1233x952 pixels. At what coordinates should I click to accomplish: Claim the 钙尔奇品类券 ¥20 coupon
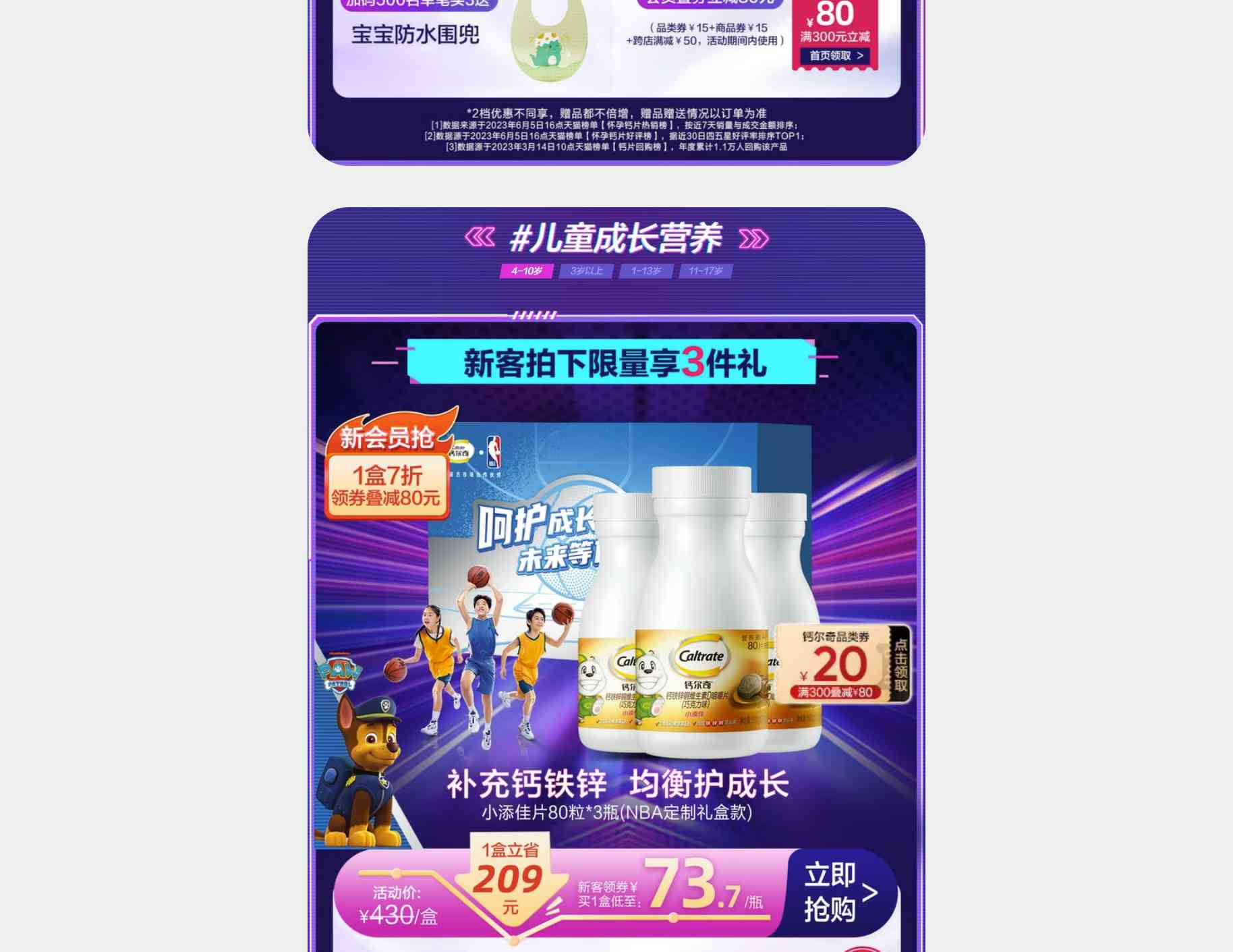point(843,664)
